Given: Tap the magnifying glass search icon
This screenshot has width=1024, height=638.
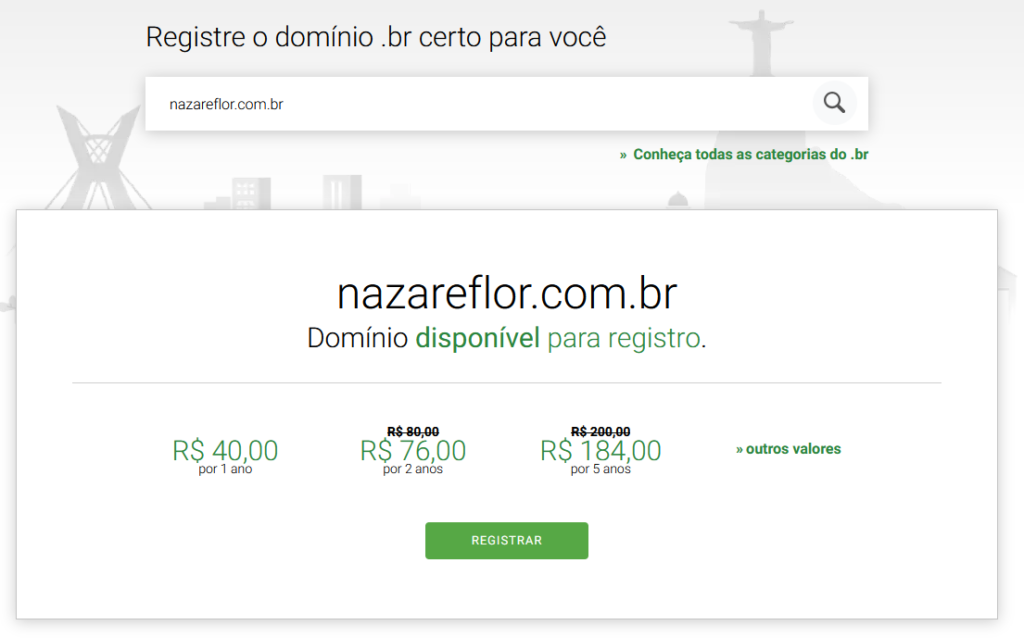Looking at the screenshot, I should 834,103.
